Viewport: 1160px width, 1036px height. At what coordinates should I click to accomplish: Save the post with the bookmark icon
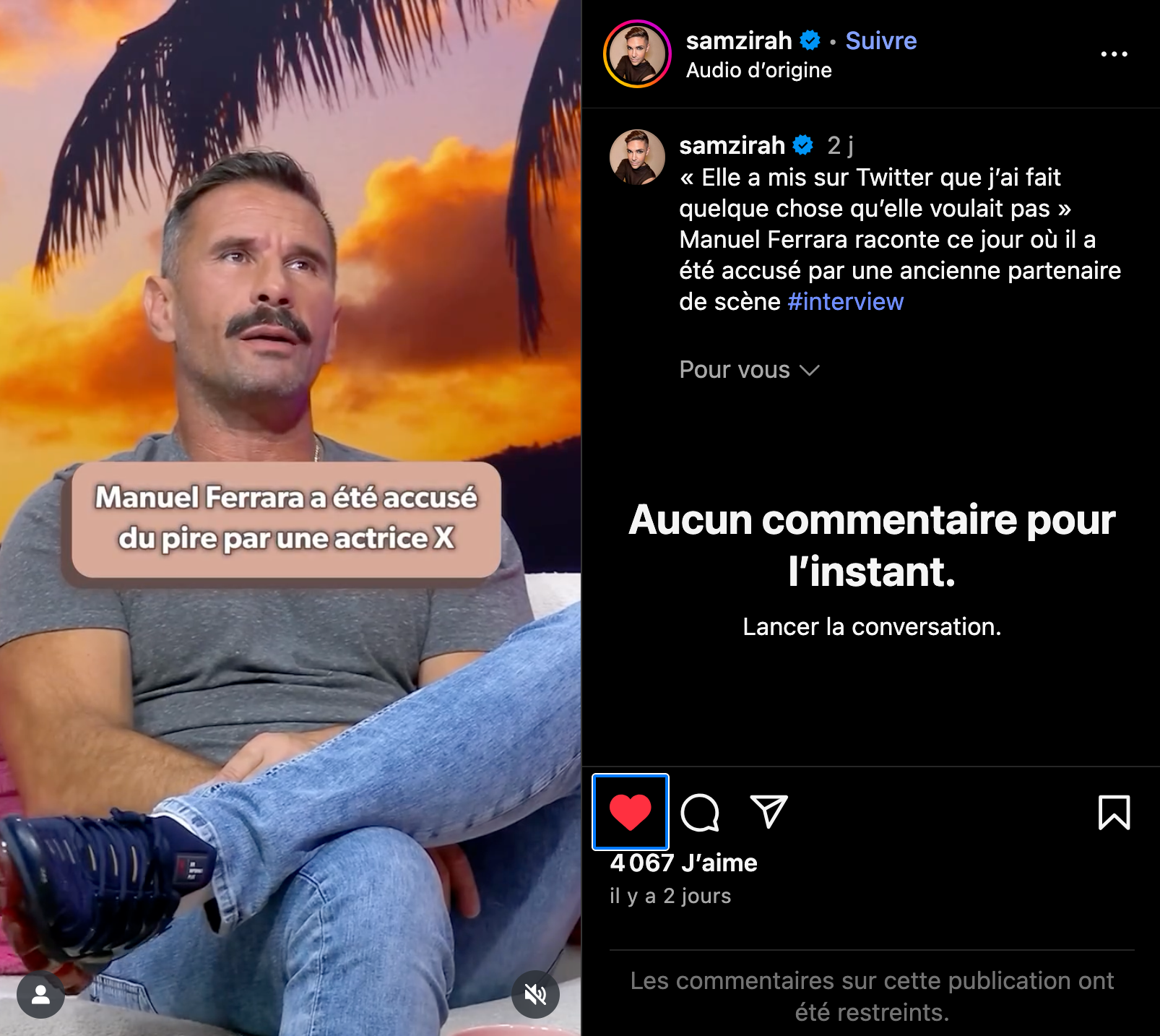pyautogui.click(x=1114, y=813)
